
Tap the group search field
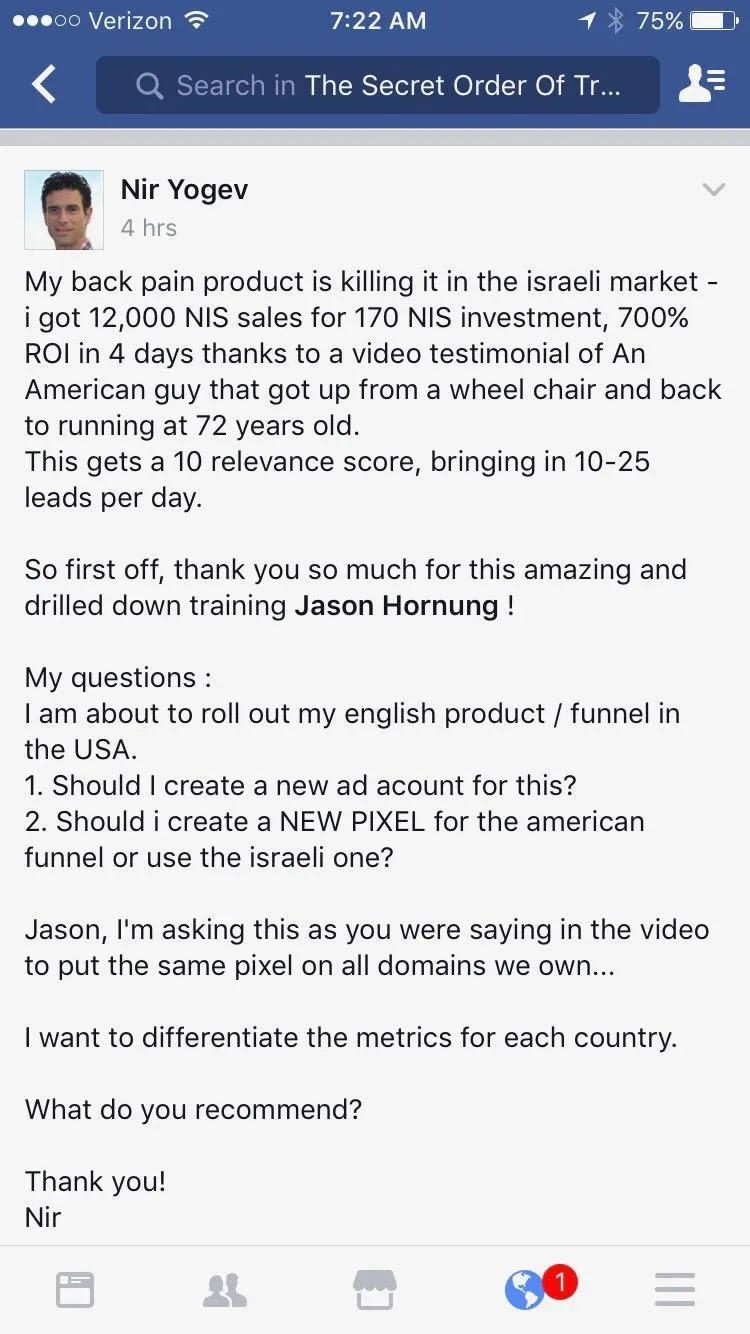pos(378,85)
